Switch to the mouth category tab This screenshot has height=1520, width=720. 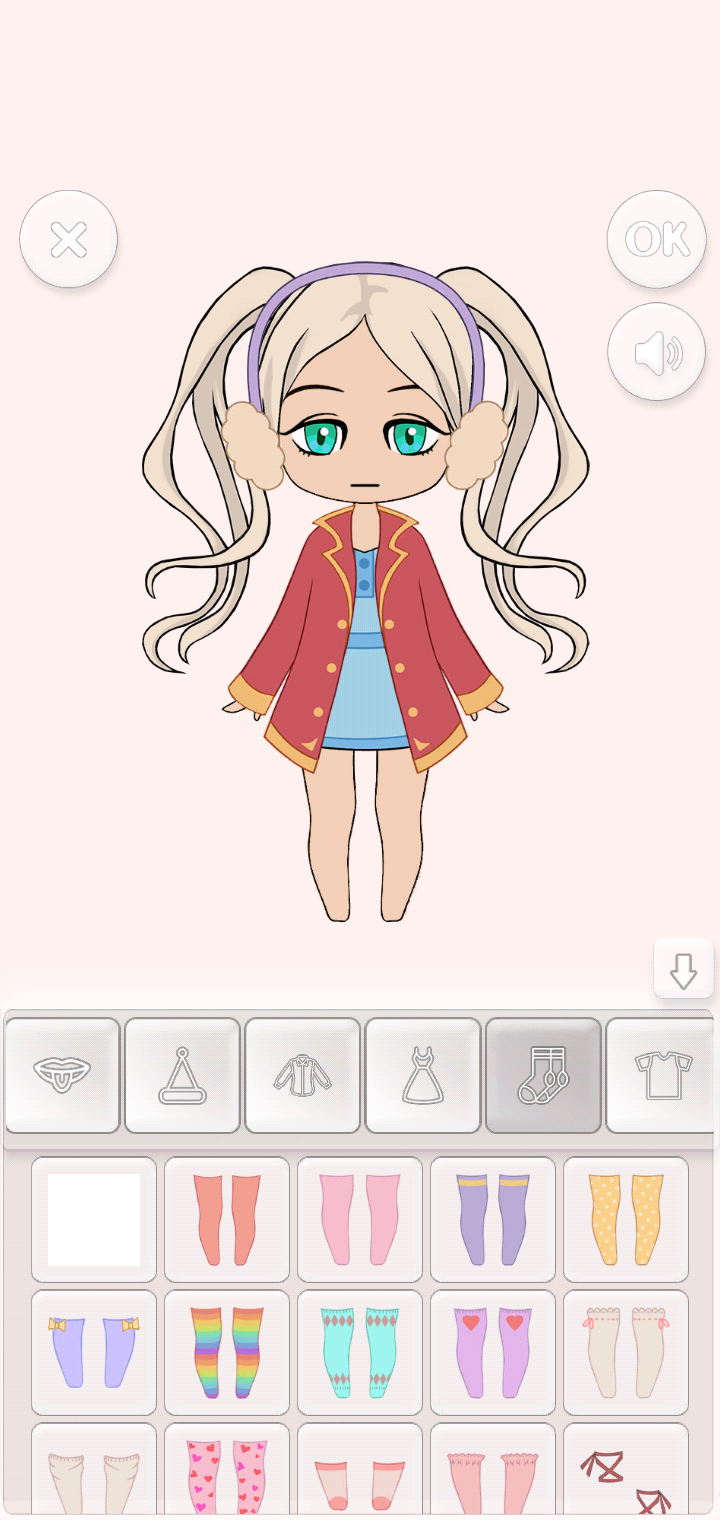click(x=62, y=1075)
